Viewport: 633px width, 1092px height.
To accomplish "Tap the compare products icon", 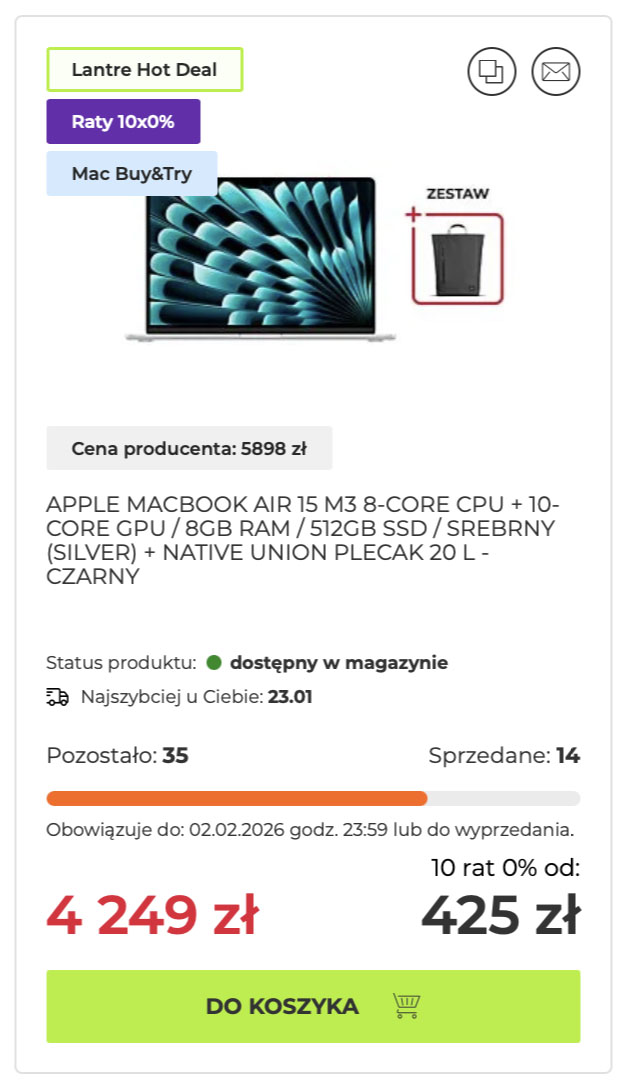I will [491, 72].
